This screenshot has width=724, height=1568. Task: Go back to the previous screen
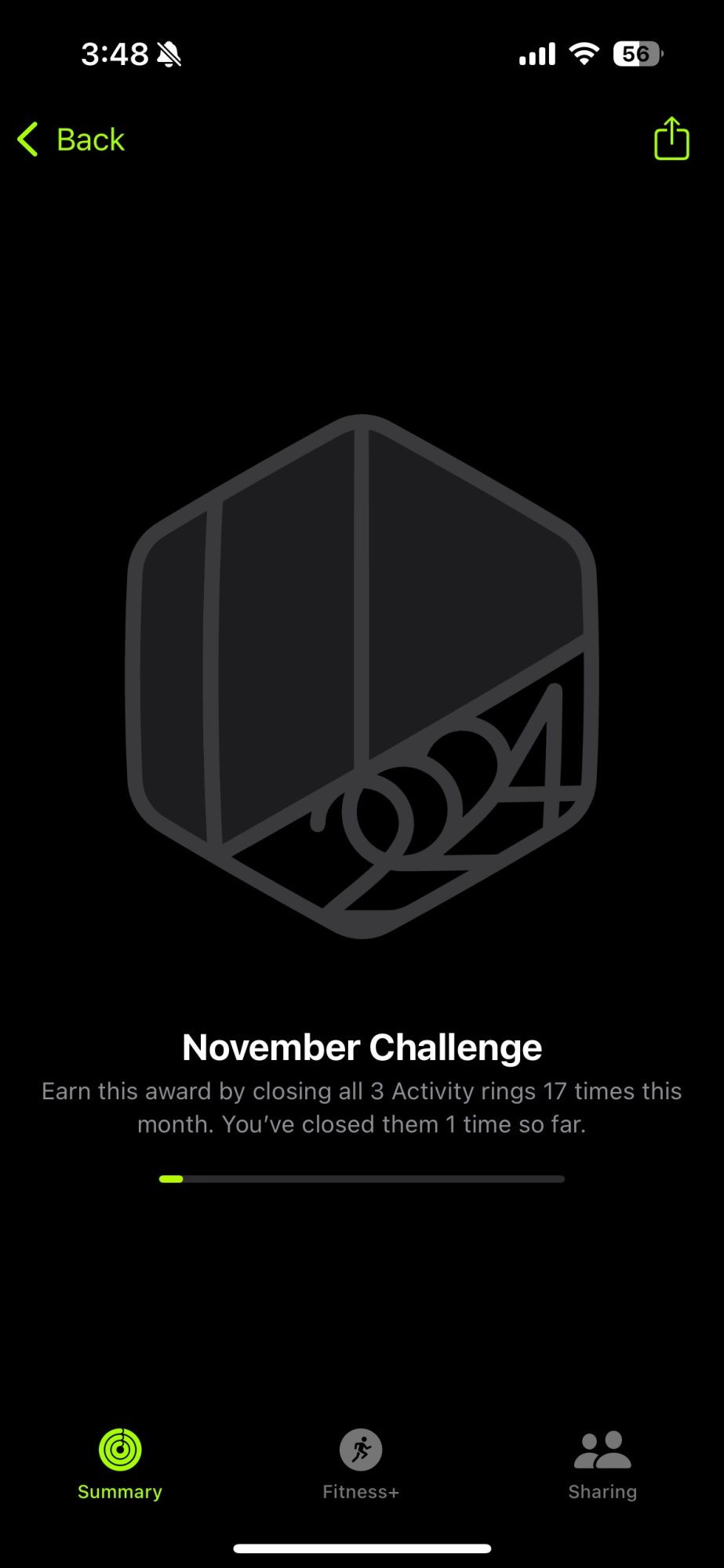tap(71, 140)
